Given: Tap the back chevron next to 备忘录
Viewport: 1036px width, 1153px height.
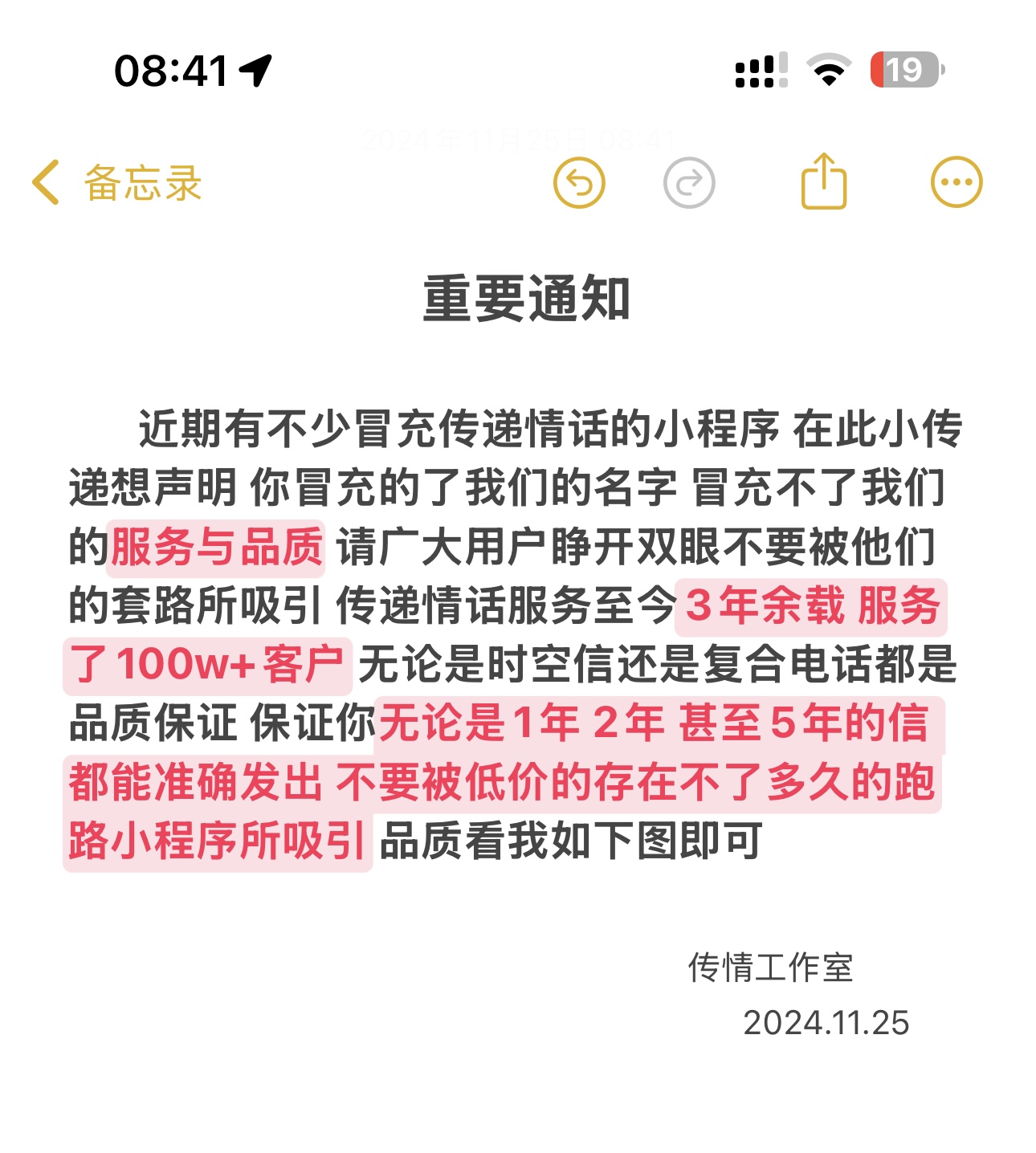Looking at the screenshot, I should [x=46, y=183].
